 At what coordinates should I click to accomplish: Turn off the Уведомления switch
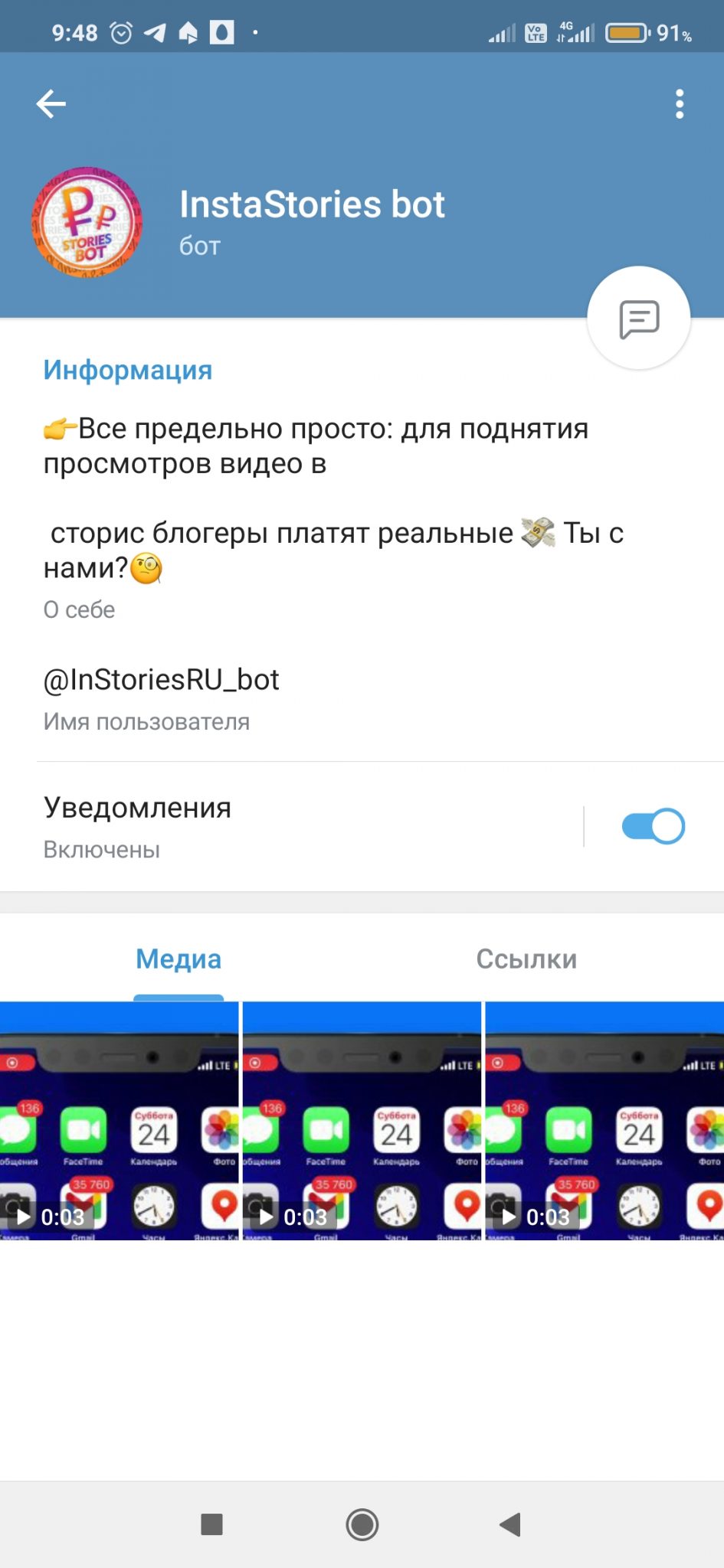654,827
